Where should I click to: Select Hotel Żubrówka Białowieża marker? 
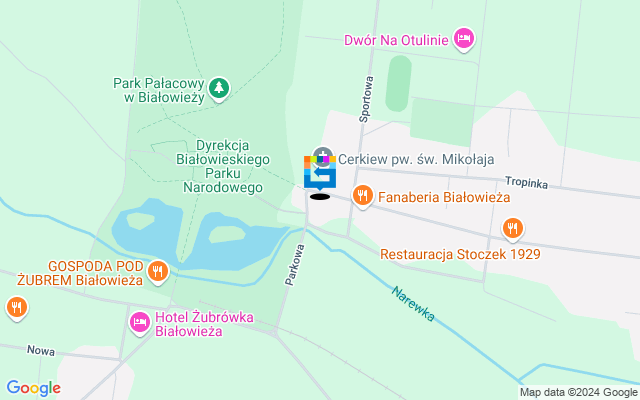(x=140, y=322)
